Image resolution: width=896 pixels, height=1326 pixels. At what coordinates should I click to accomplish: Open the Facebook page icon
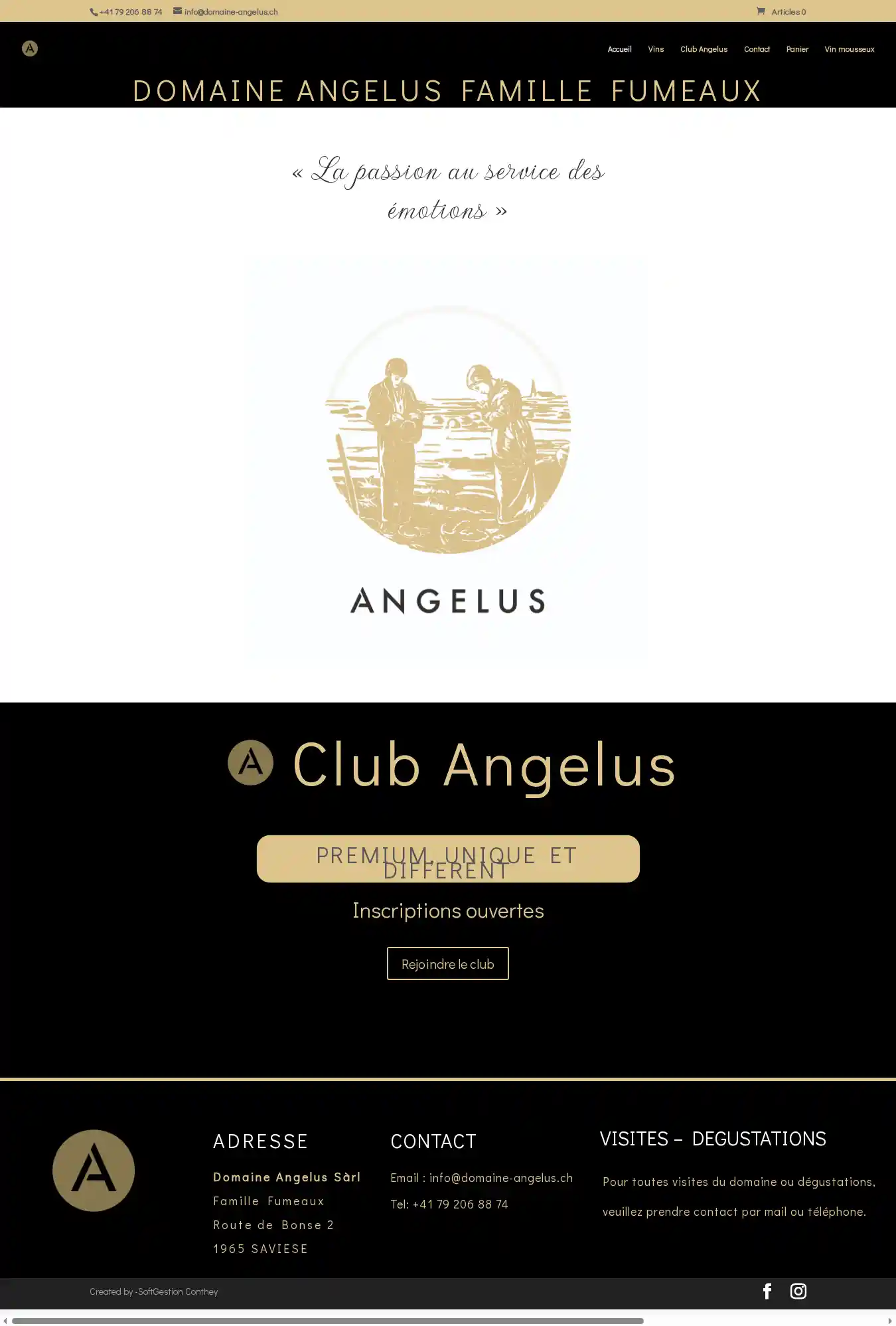pos(767,1291)
